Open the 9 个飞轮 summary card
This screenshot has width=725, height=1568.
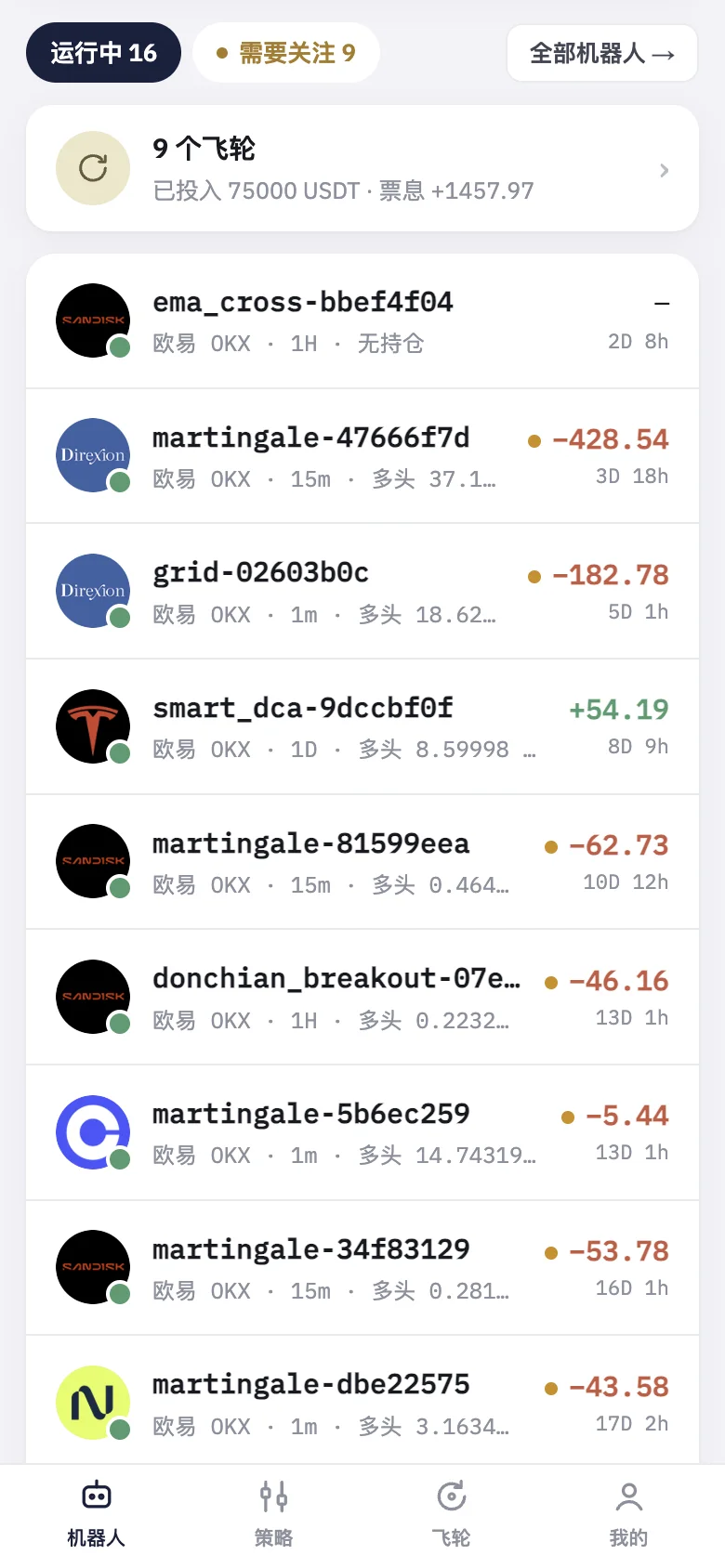click(x=362, y=168)
